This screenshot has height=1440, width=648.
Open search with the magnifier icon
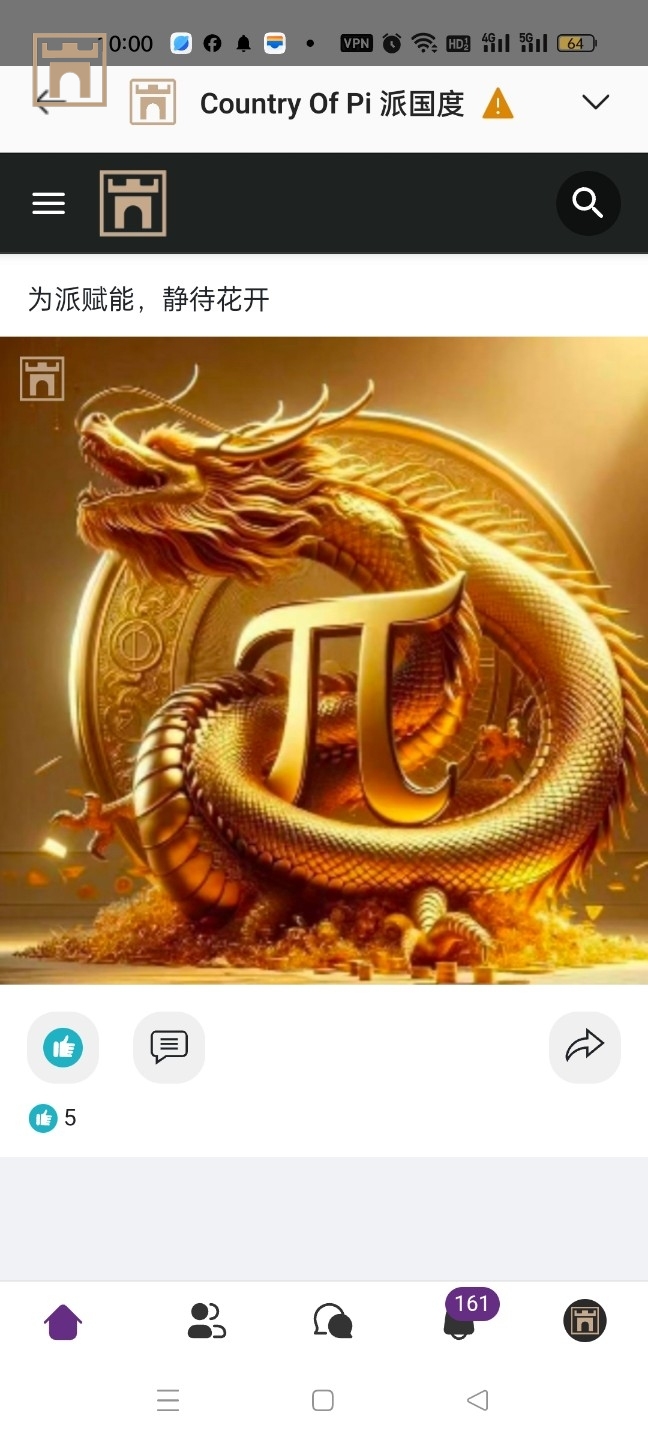[588, 203]
